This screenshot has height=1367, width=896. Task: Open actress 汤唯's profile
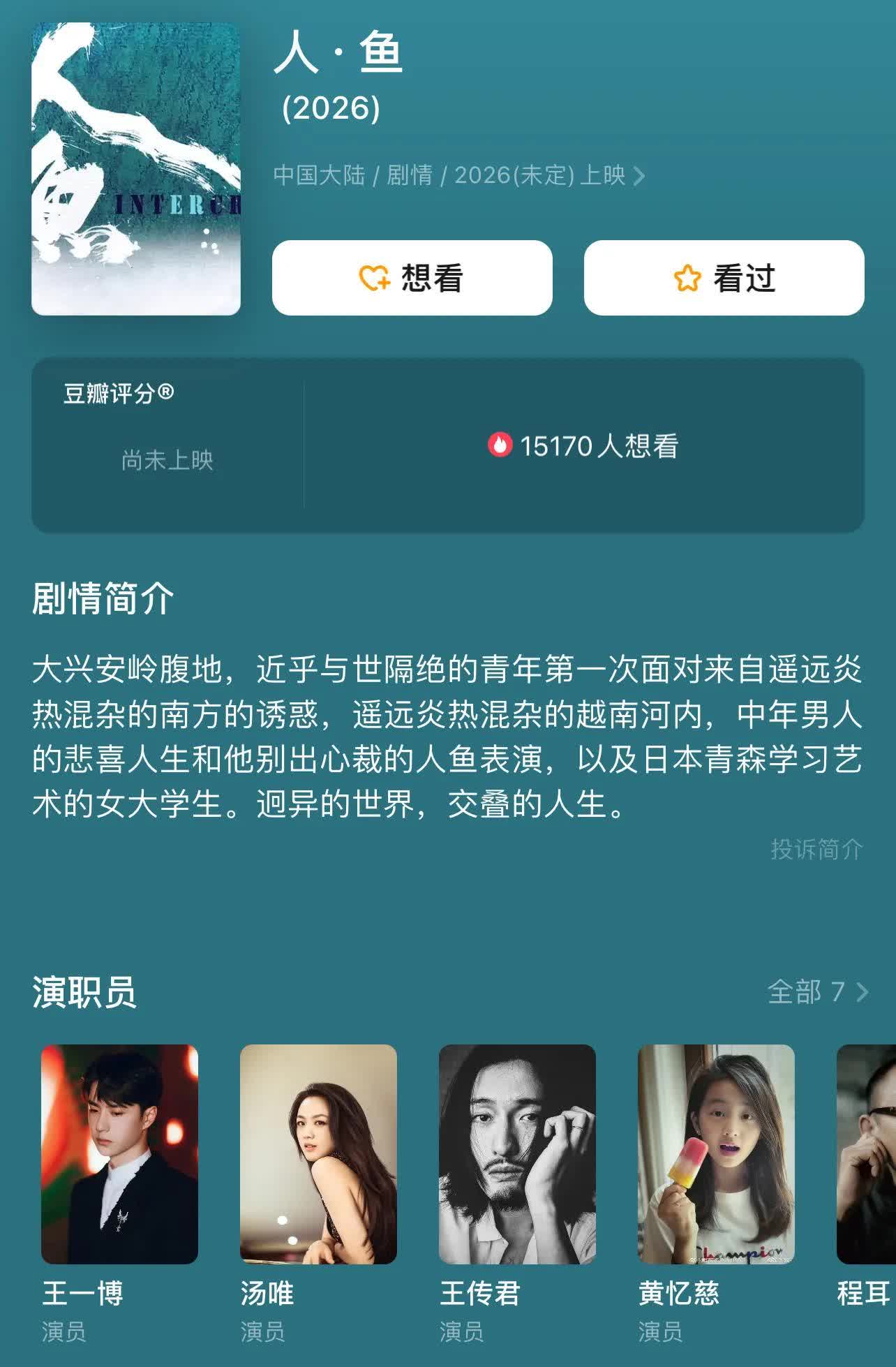pyautogui.click(x=318, y=1154)
